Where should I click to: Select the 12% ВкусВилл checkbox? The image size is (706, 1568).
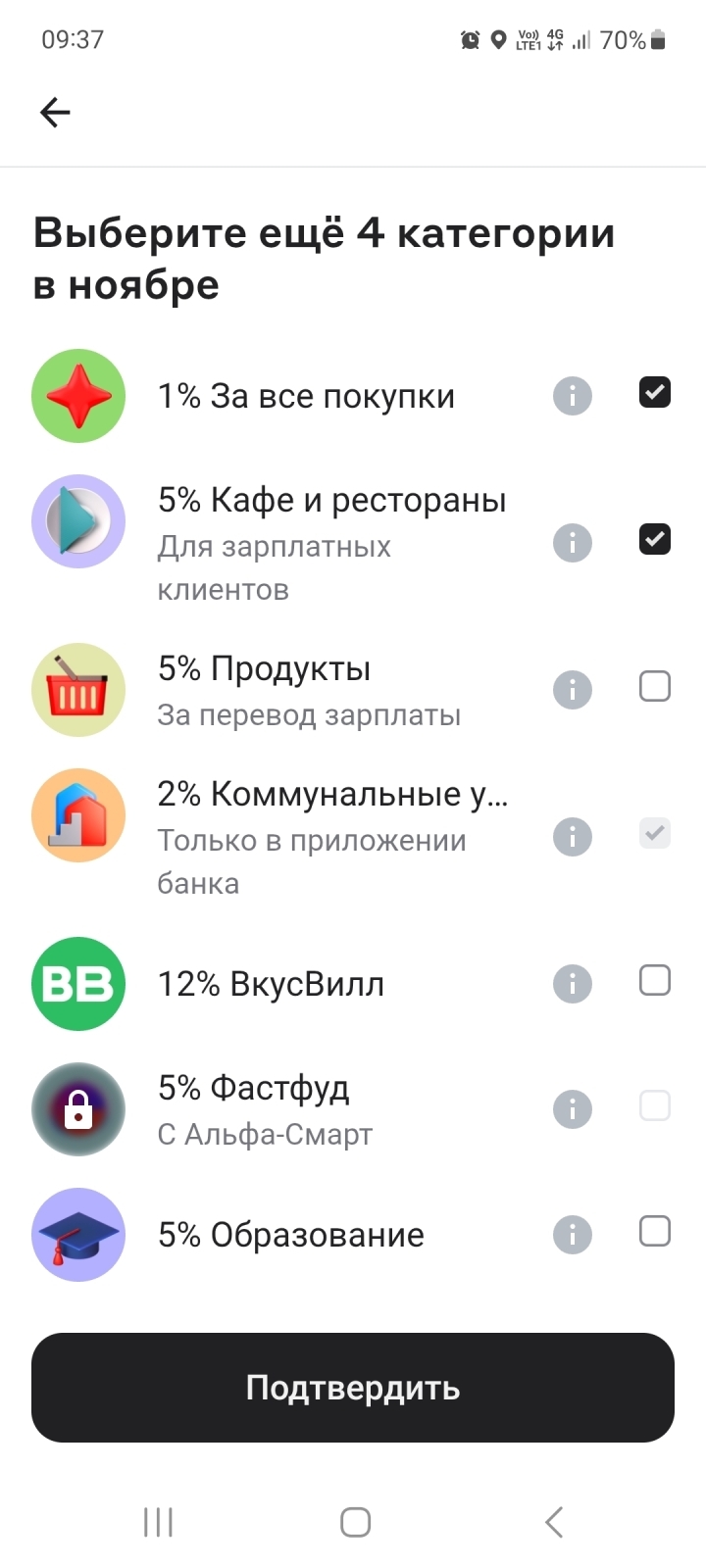654,980
